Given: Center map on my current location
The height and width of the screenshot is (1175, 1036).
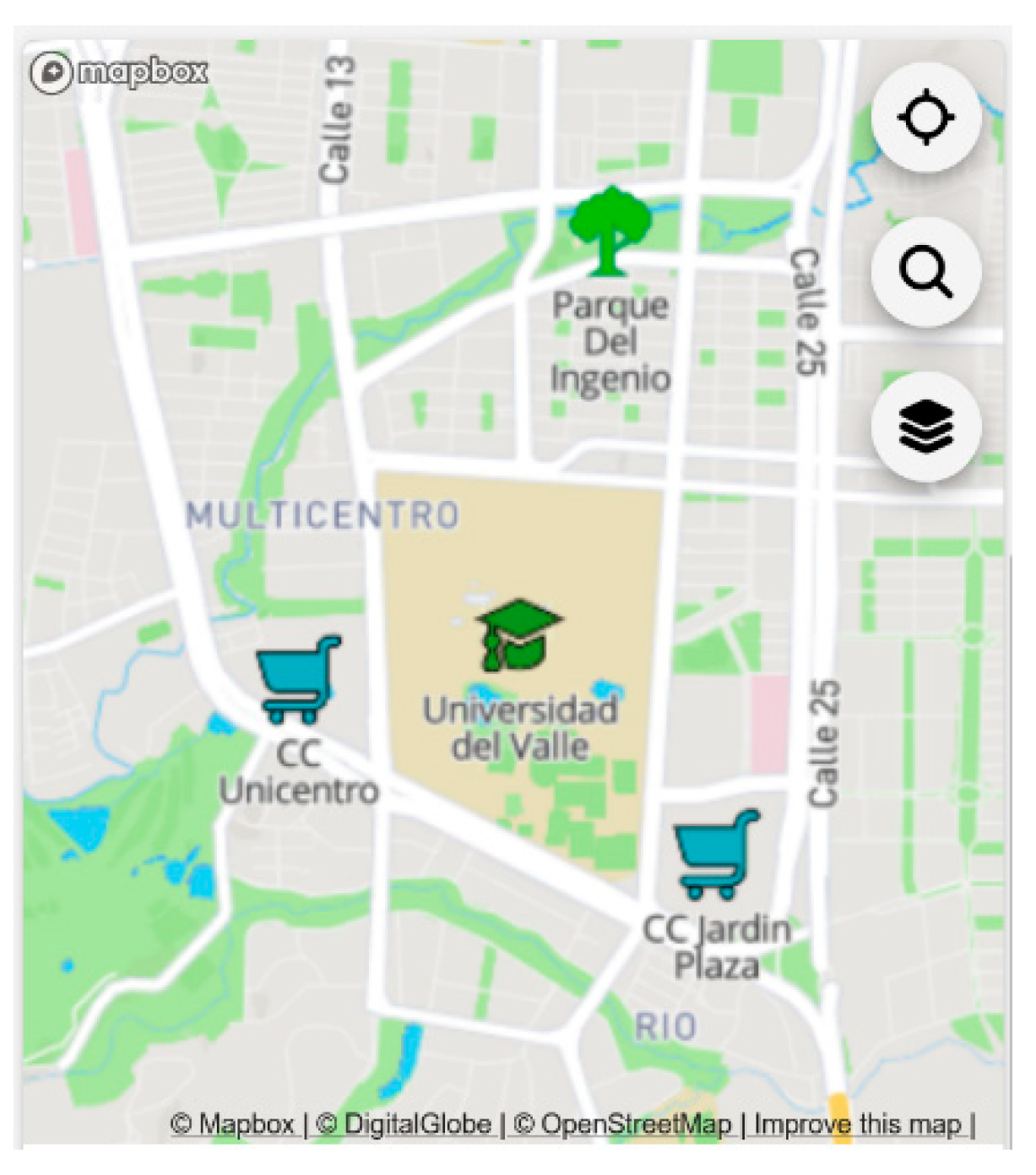Looking at the screenshot, I should click(926, 117).
